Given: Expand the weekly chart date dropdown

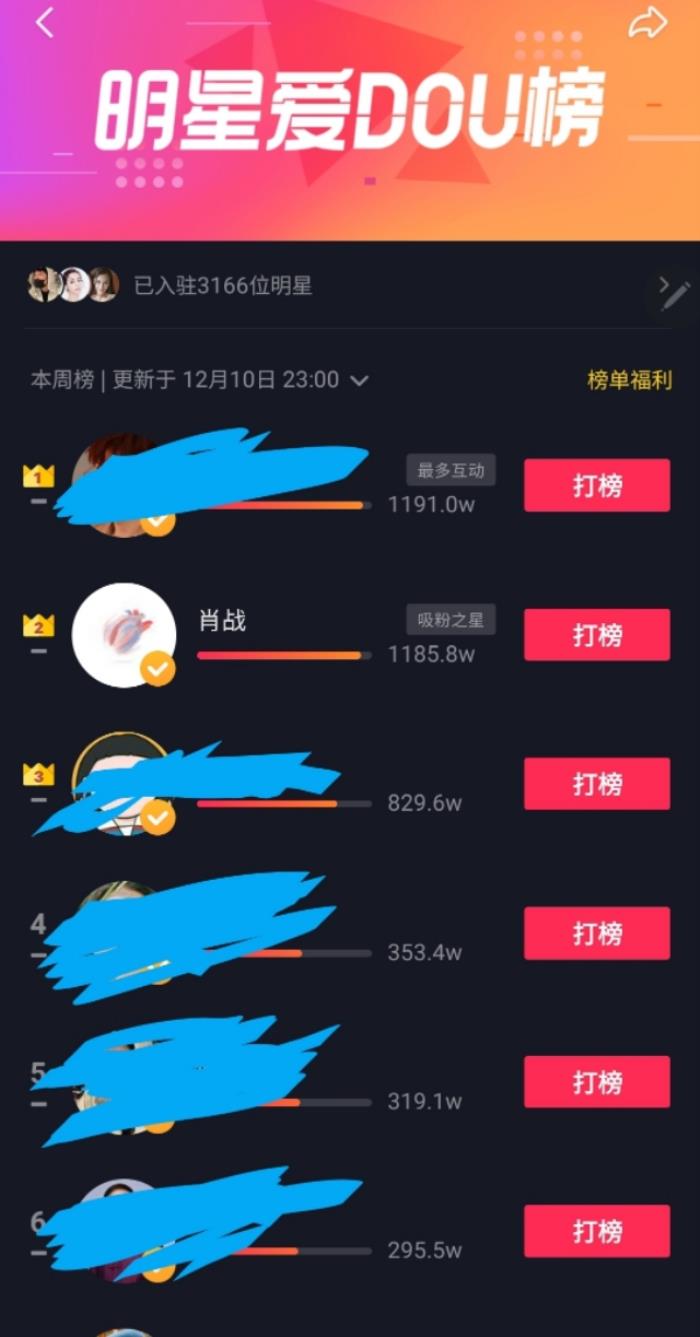Looking at the screenshot, I should [360, 381].
